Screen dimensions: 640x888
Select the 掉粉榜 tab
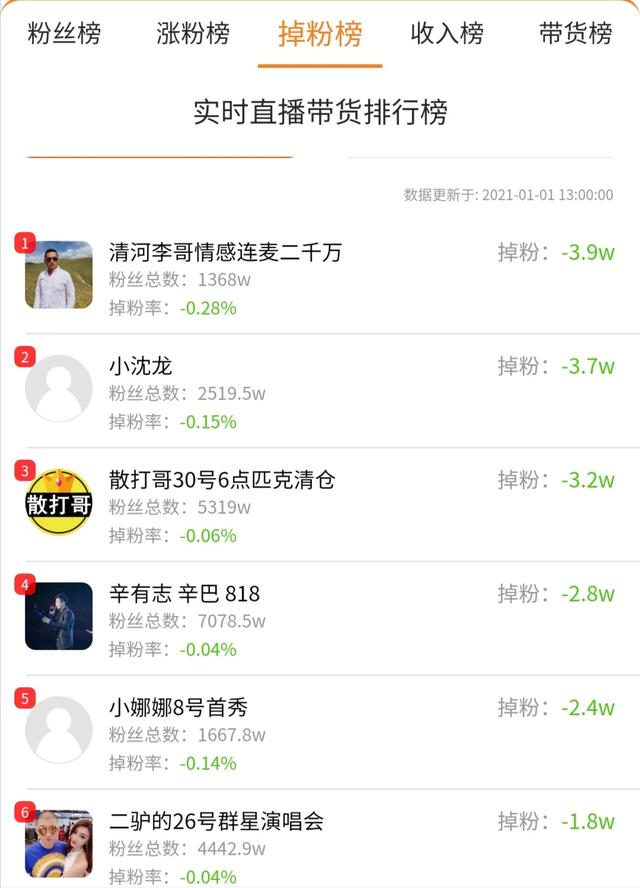[320, 34]
